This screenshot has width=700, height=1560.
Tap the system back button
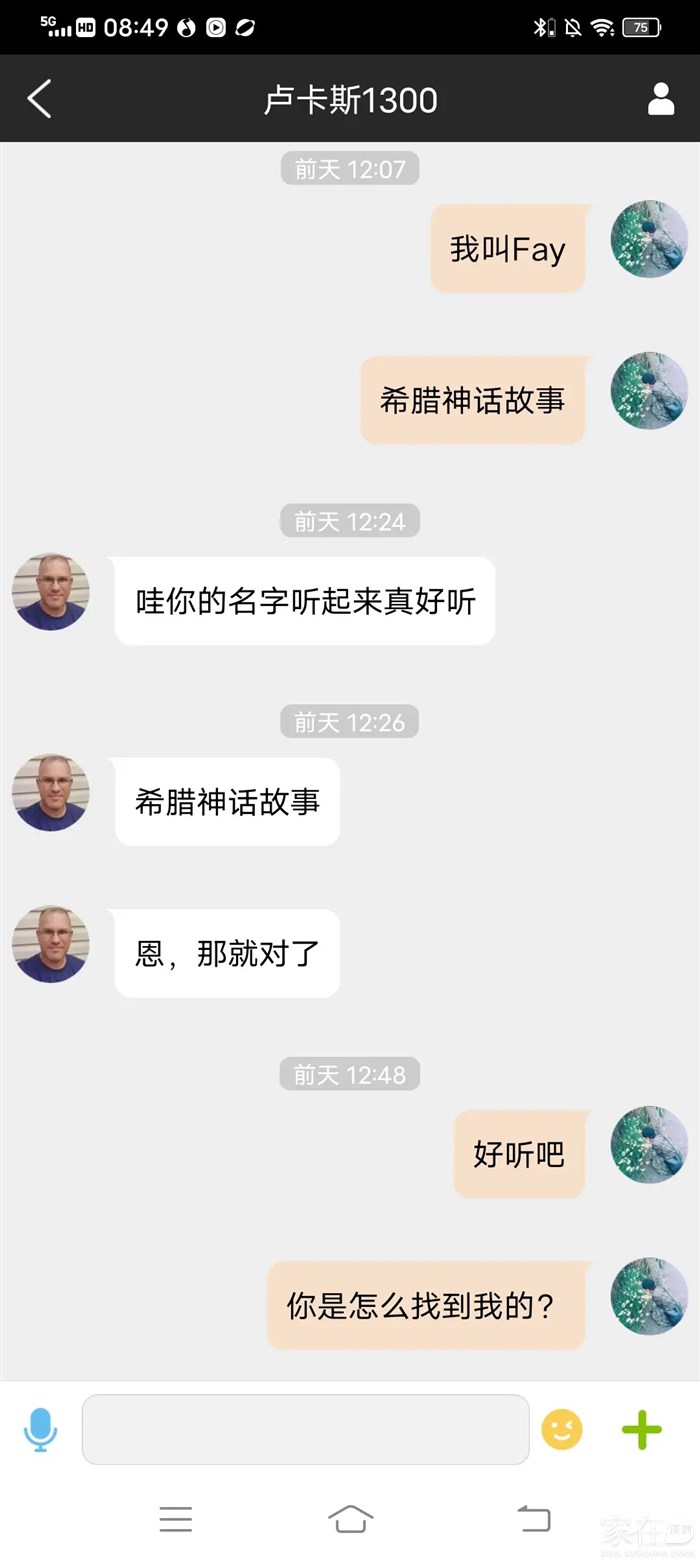pyautogui.click(x=533, y=1519)
